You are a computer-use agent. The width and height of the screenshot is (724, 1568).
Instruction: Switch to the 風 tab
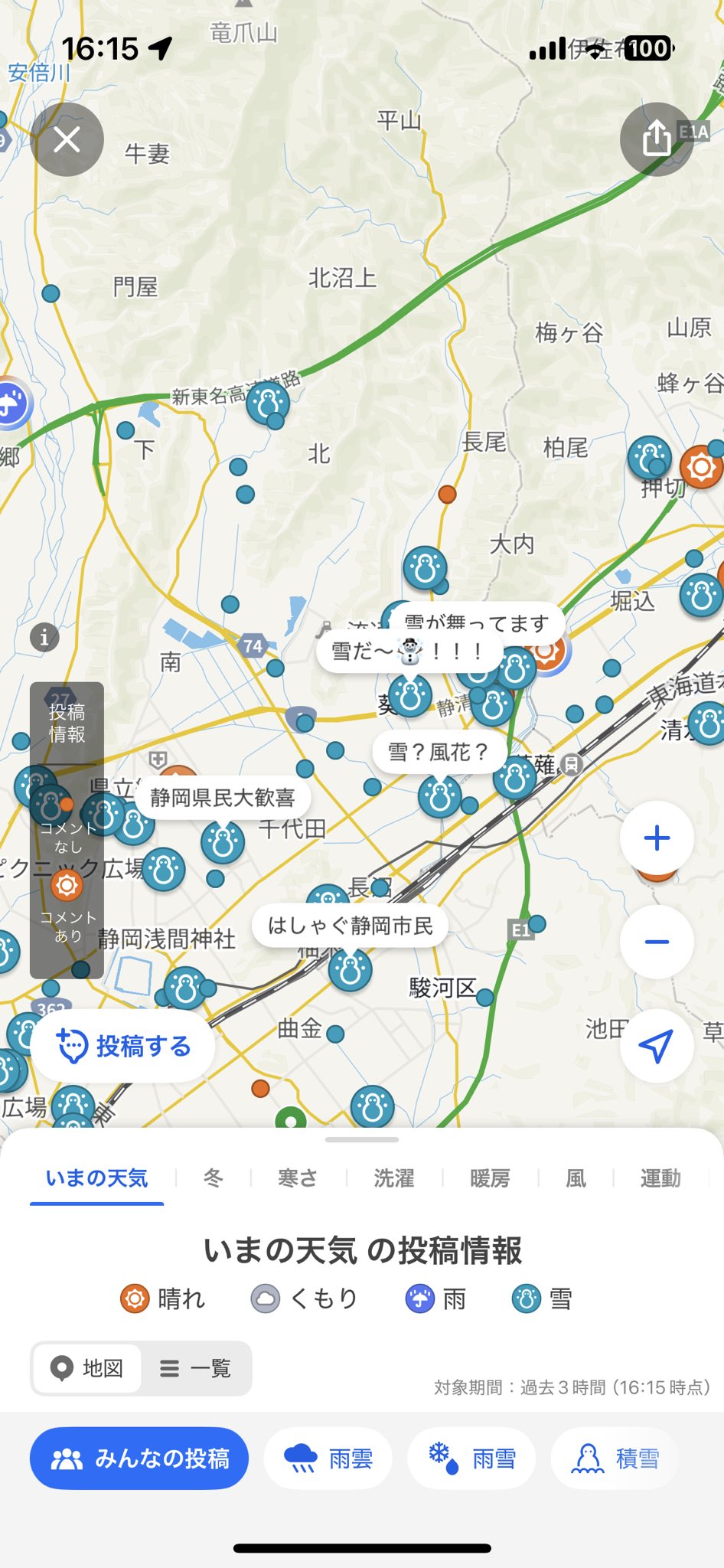[576, 1178]
